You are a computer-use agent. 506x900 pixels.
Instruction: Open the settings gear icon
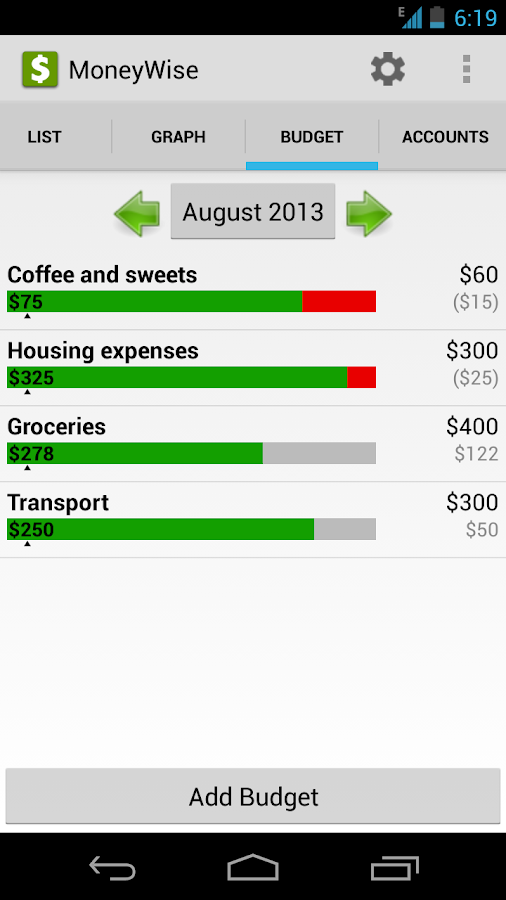coord(388,69)
